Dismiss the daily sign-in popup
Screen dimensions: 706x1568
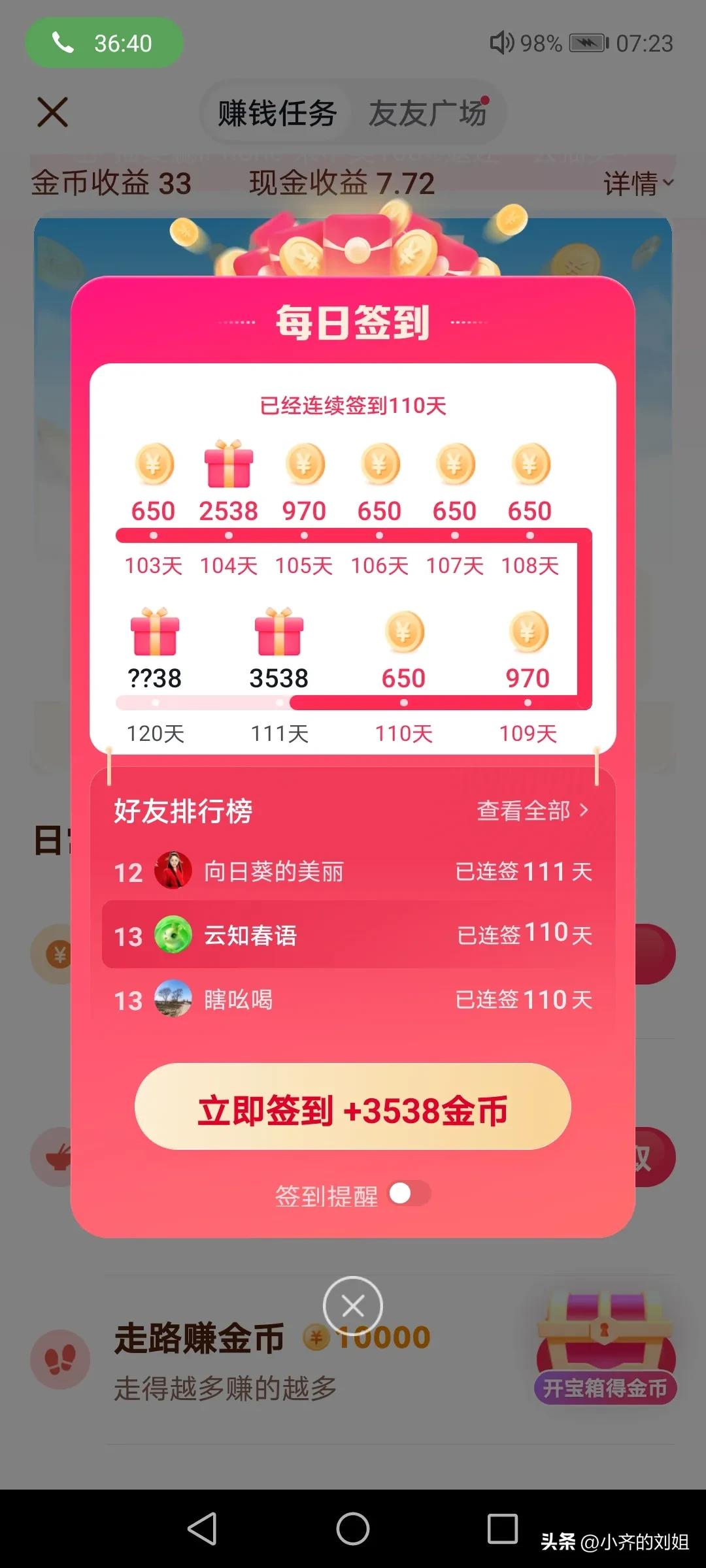pyautogui.click(x=353, y=1306)
